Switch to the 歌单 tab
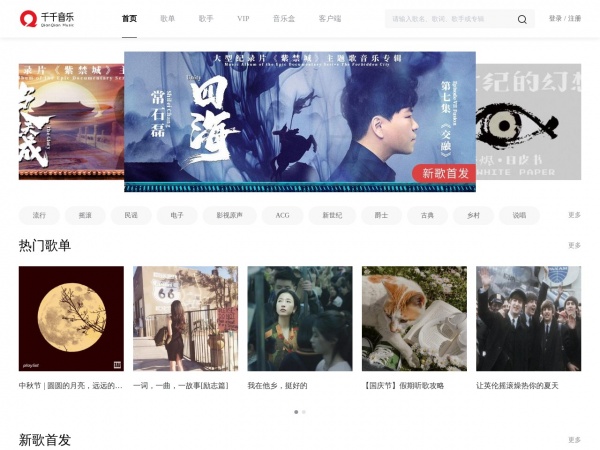The width and height of the screenshot is (600, 450). click(x=167, y=19)
